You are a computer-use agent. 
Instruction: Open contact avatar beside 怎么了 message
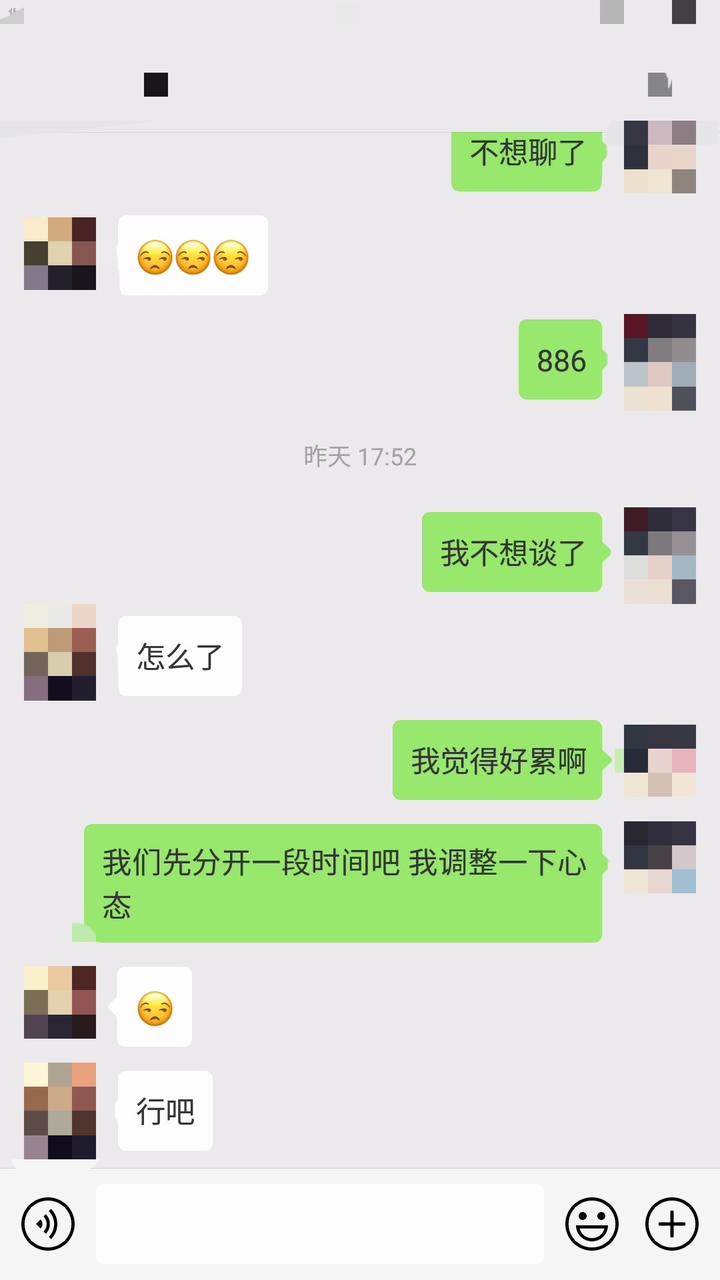pos(60,652)
